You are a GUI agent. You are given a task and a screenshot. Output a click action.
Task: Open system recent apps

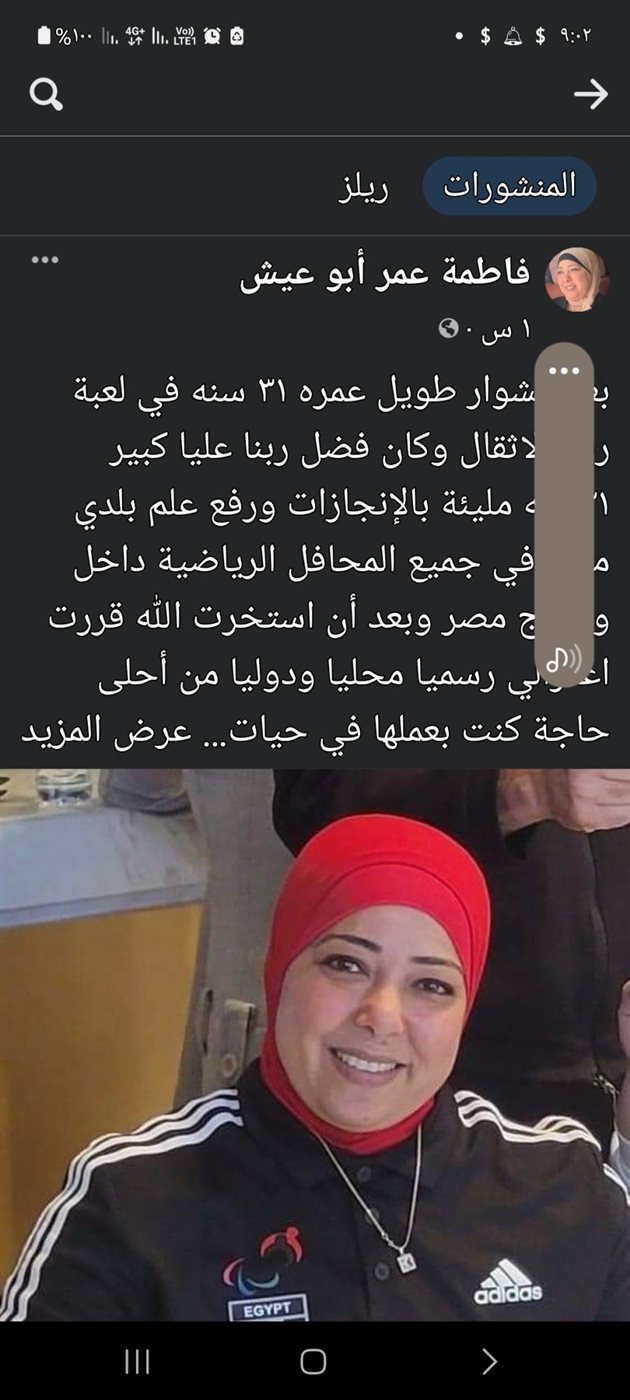pos(137,1360)
